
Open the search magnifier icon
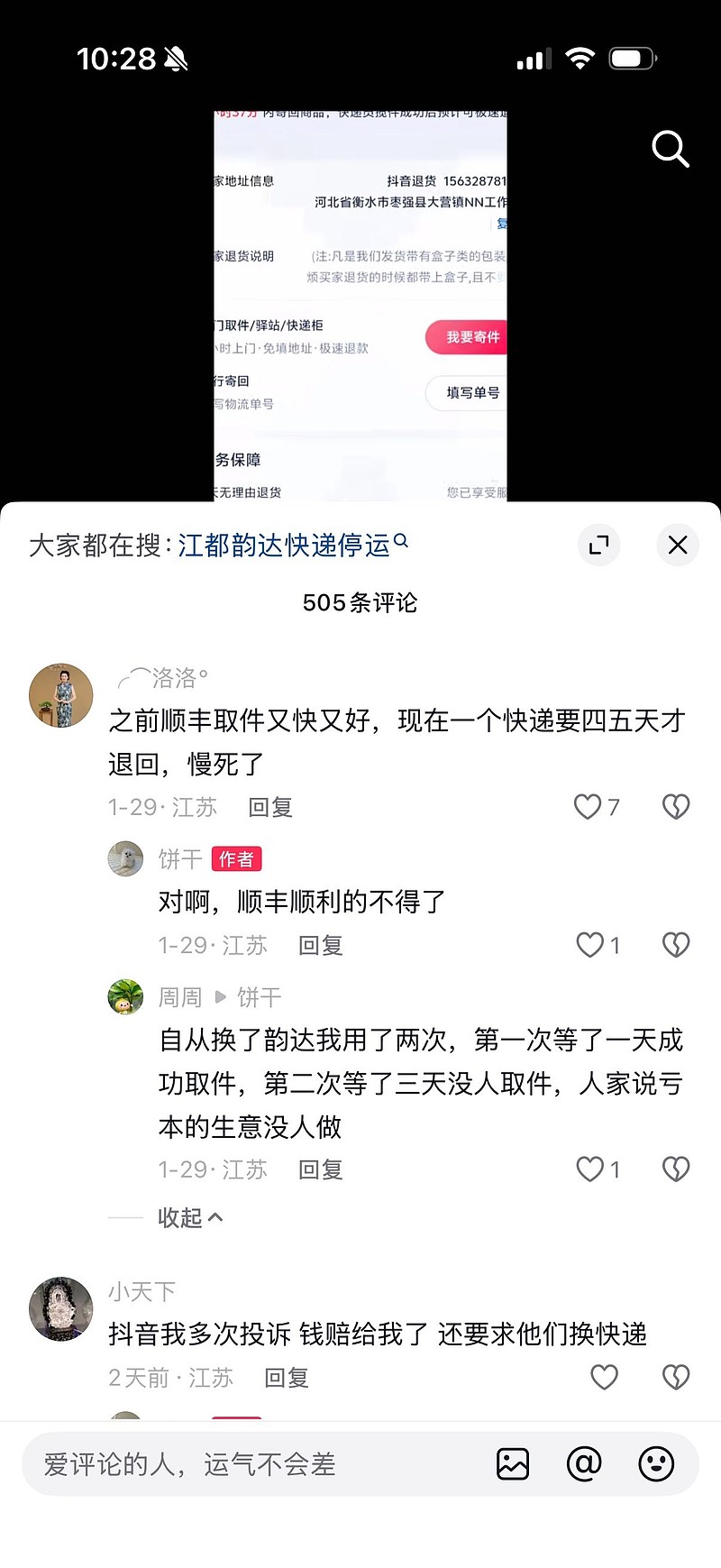point(671,150)
